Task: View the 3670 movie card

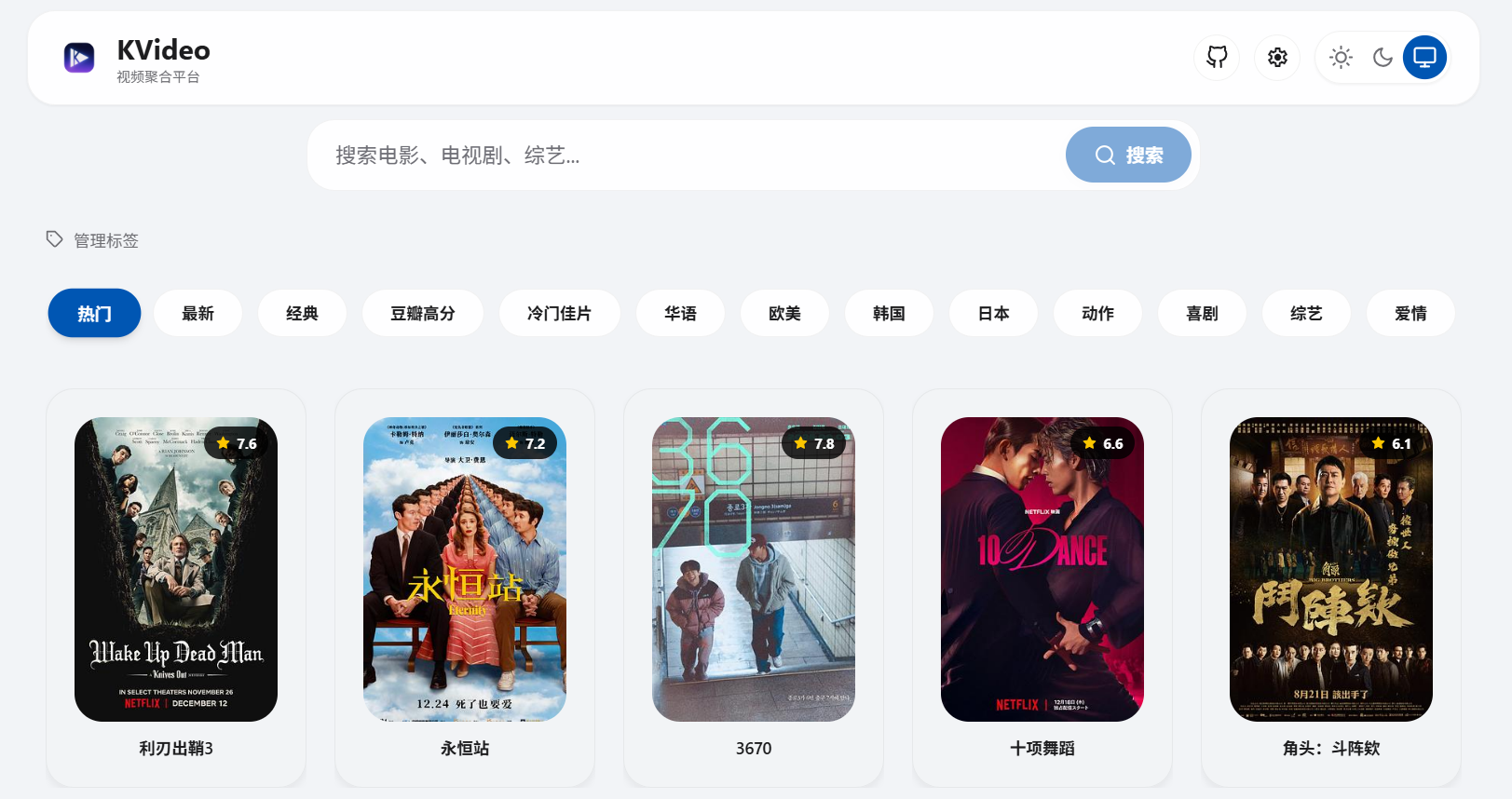Action: point(754,569)
